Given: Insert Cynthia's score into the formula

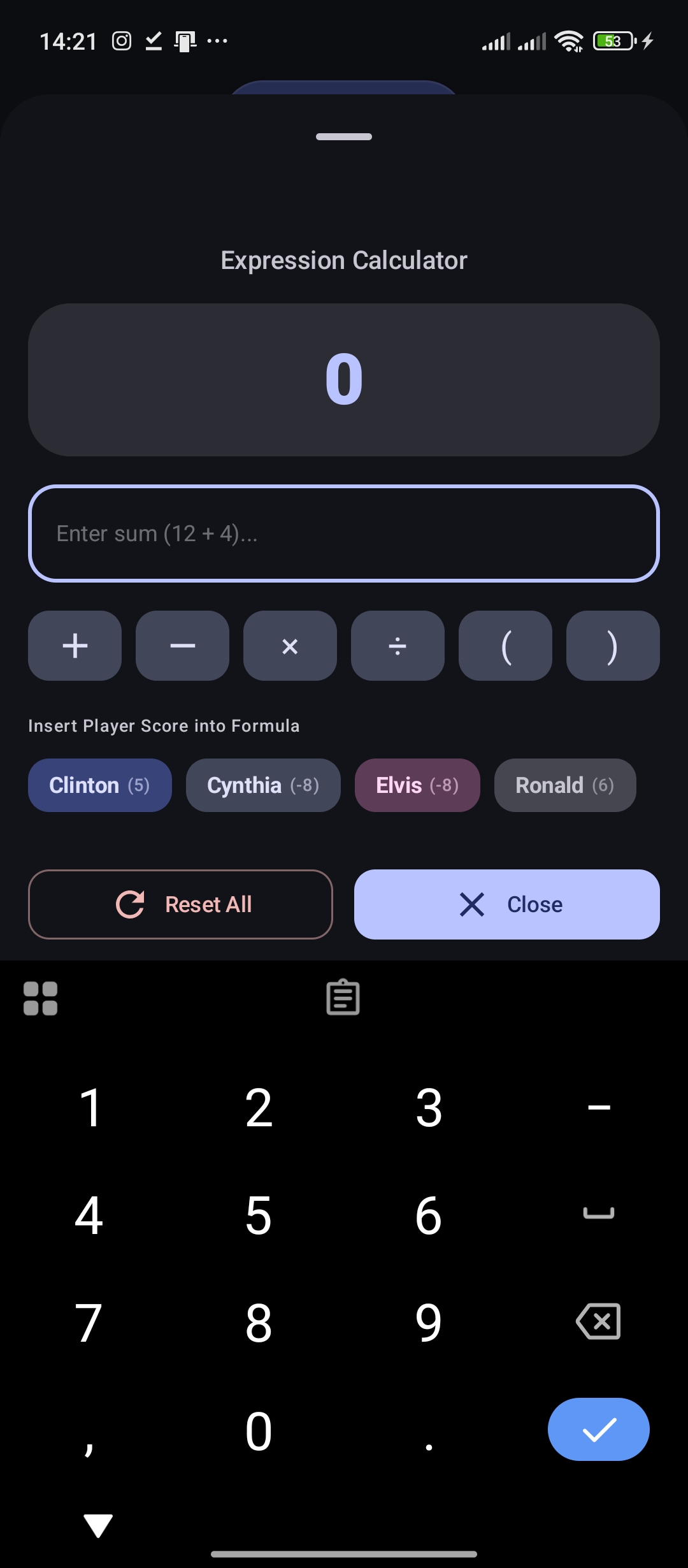Looking at the screenshot, I should click(x=263, y=785).
